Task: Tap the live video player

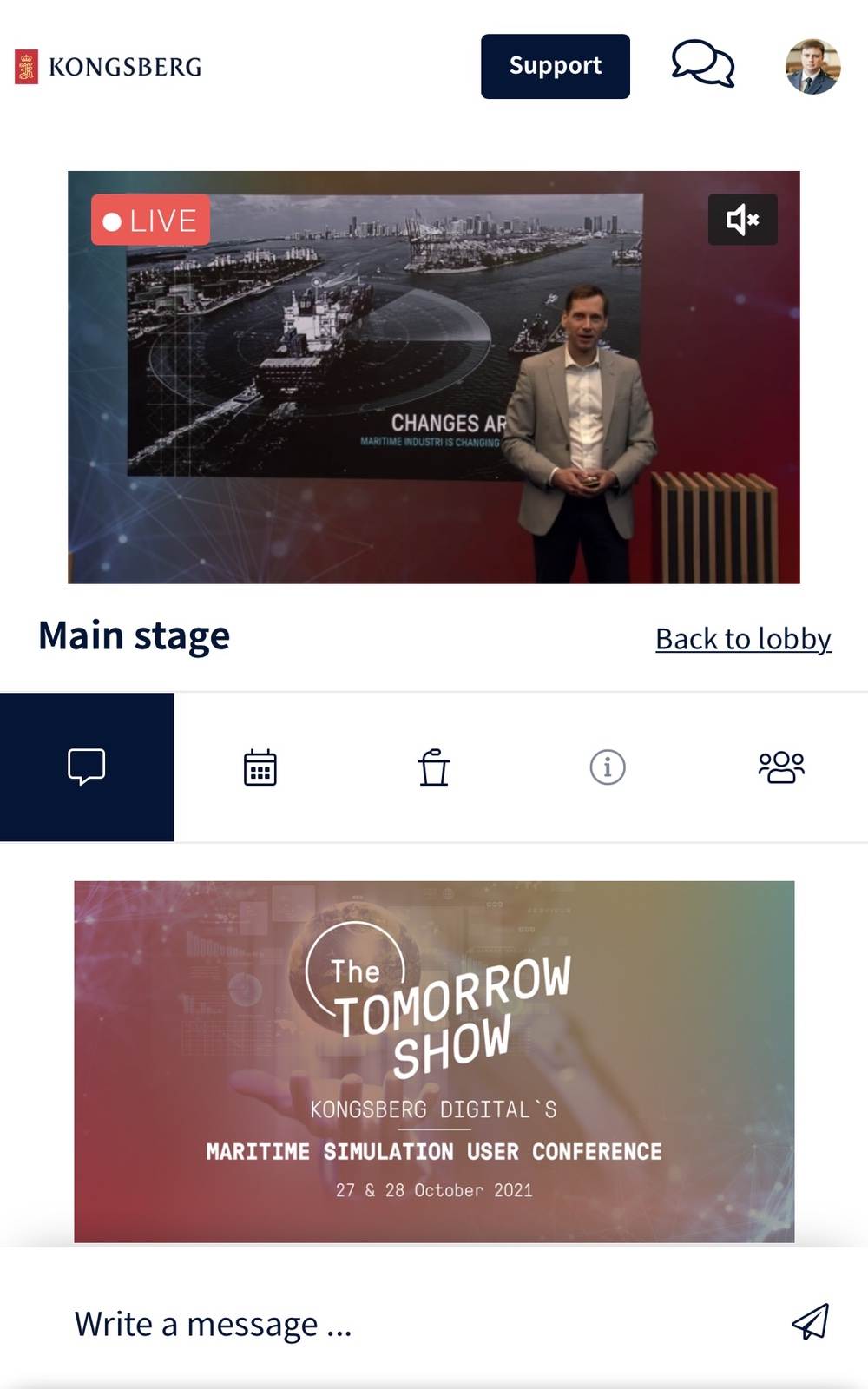Action: (x=434, y=377)
